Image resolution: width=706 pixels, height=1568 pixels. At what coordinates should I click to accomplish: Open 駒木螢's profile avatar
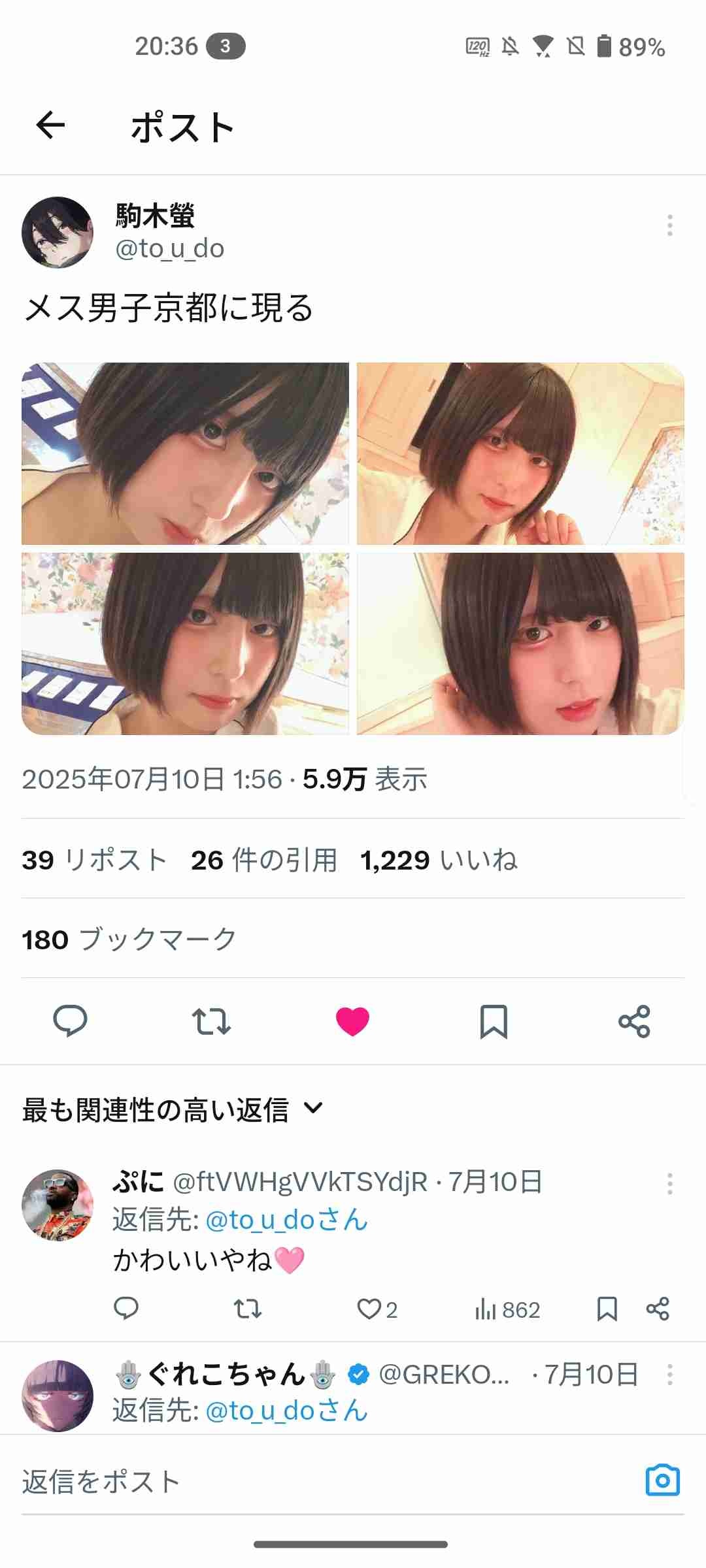(x=58, y=233)
